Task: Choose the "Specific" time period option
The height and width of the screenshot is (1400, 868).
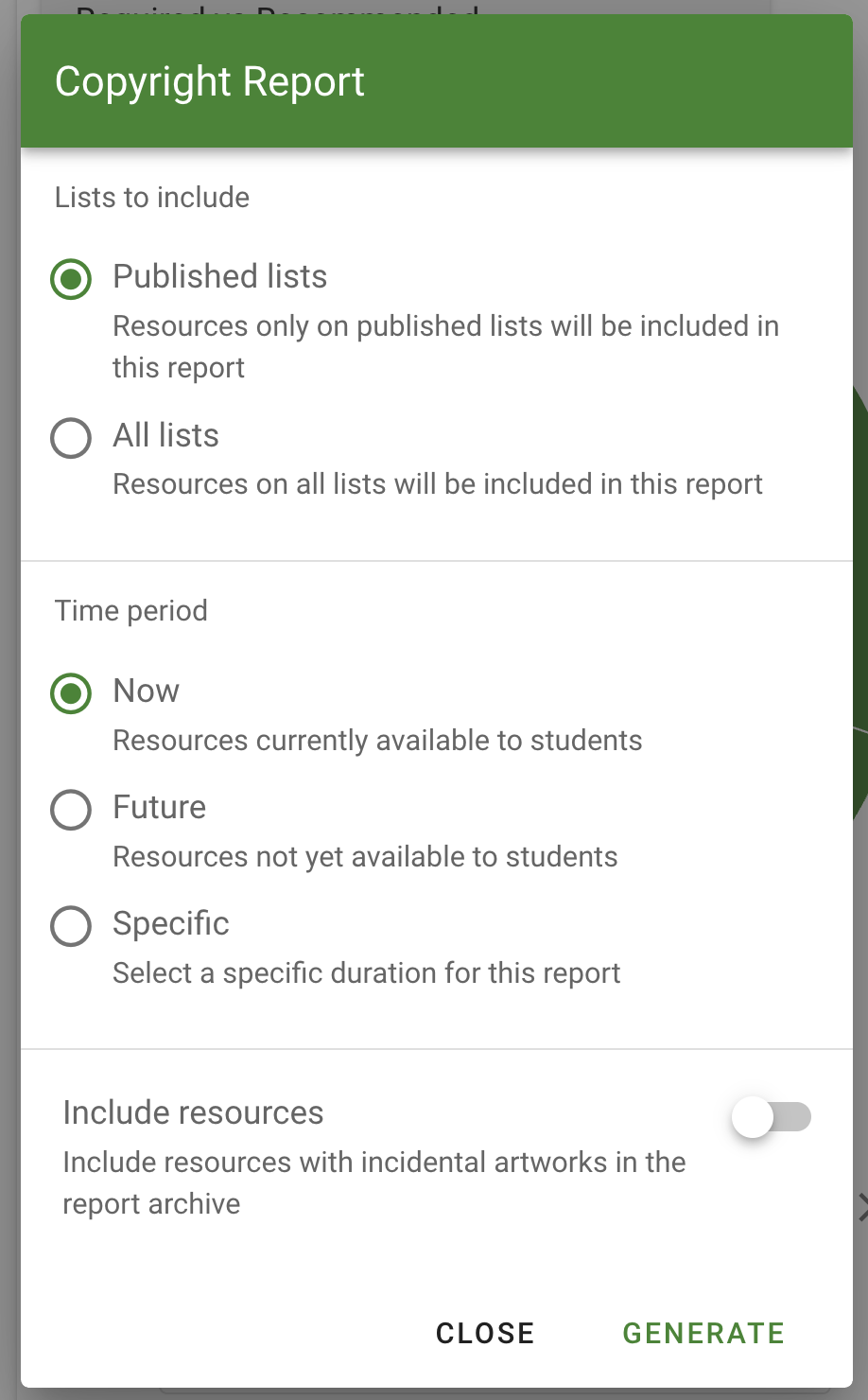Action: (x=70, y=926)
